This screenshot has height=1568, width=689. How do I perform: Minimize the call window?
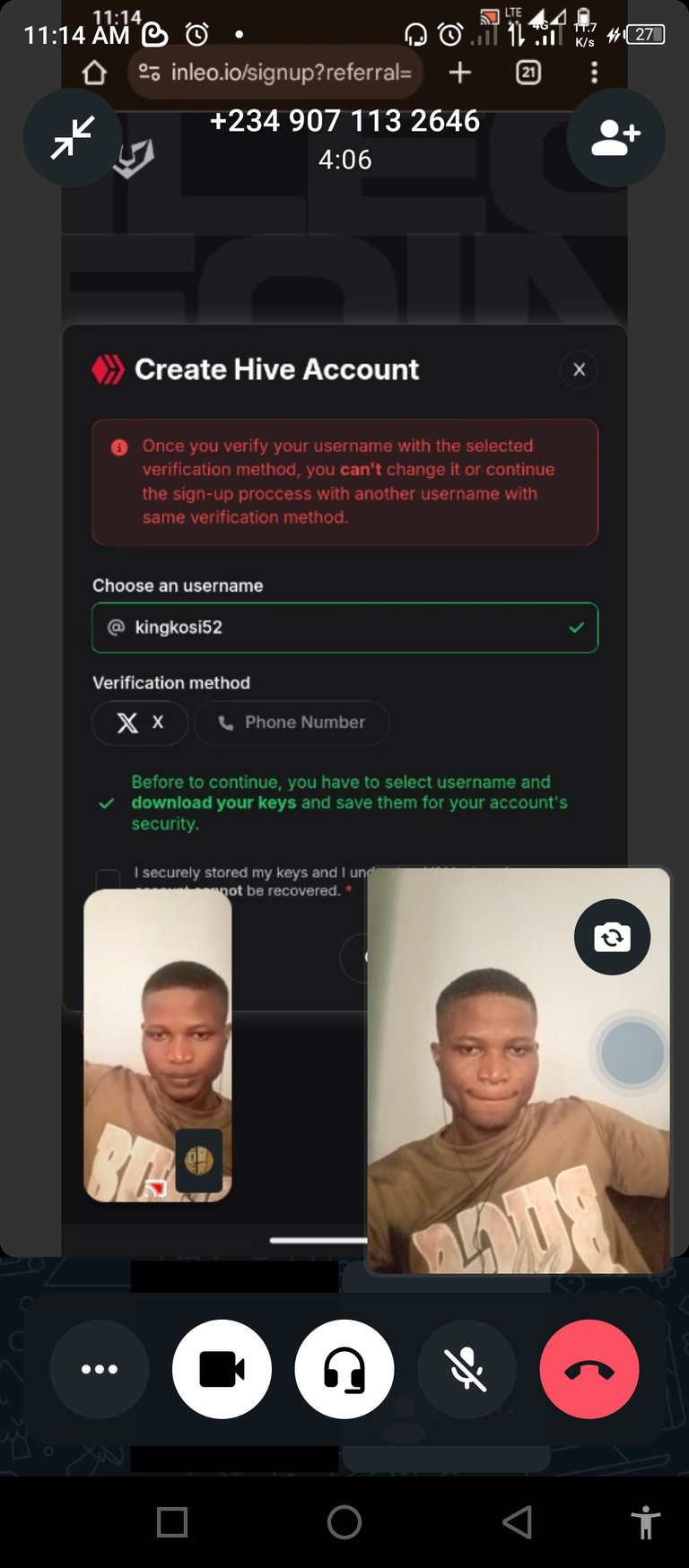coord(73,137)
